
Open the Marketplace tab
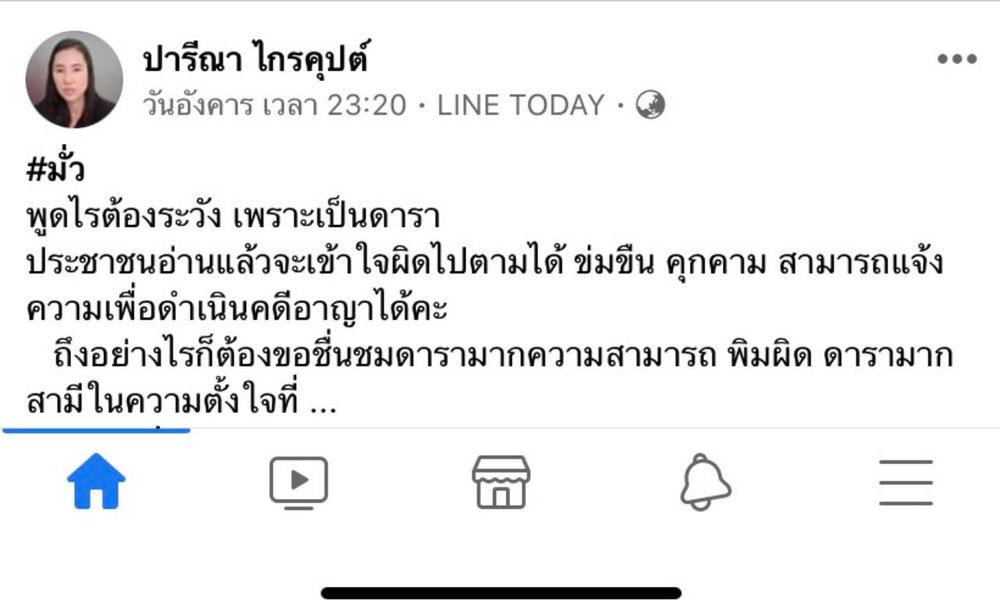tap(501, 482)
